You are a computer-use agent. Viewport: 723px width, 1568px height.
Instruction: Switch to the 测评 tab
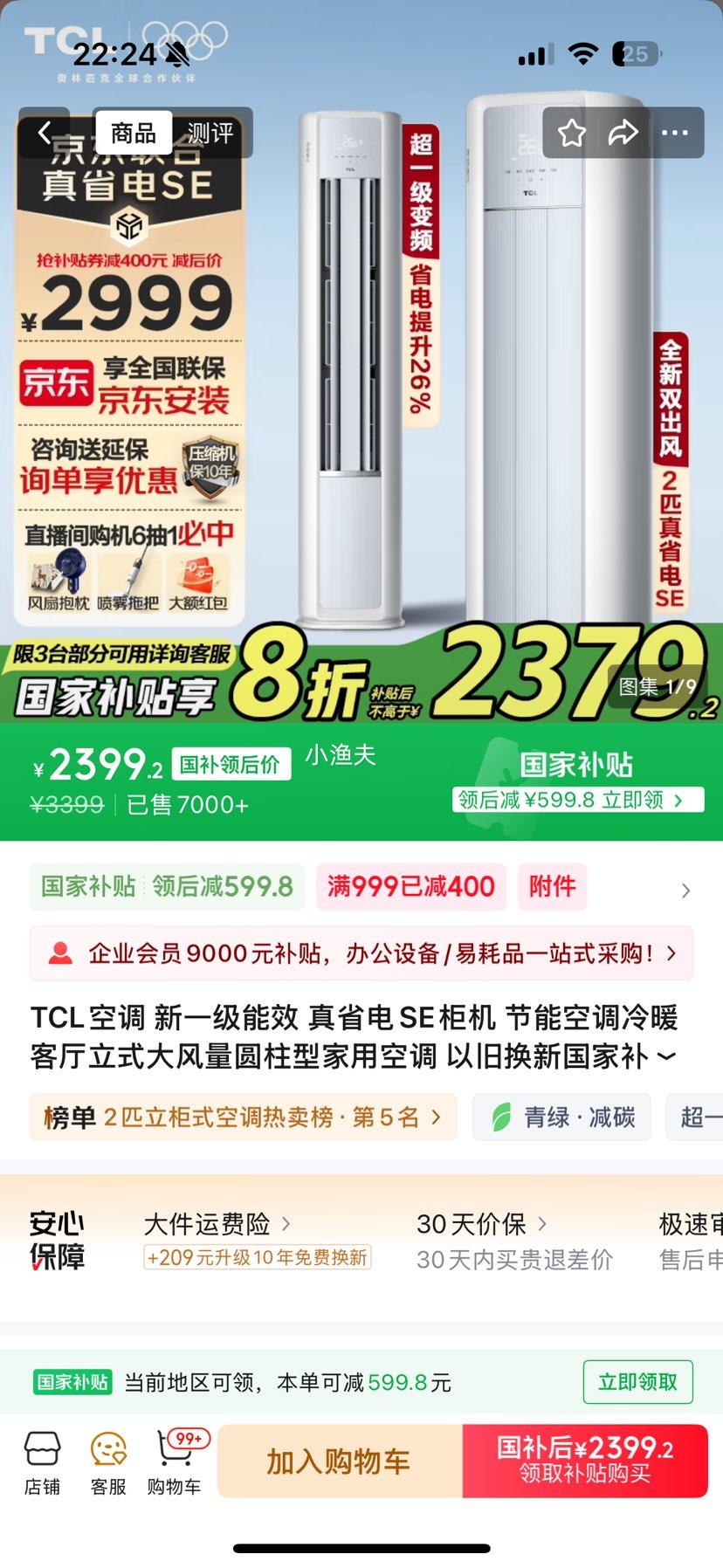click(209, 132)
